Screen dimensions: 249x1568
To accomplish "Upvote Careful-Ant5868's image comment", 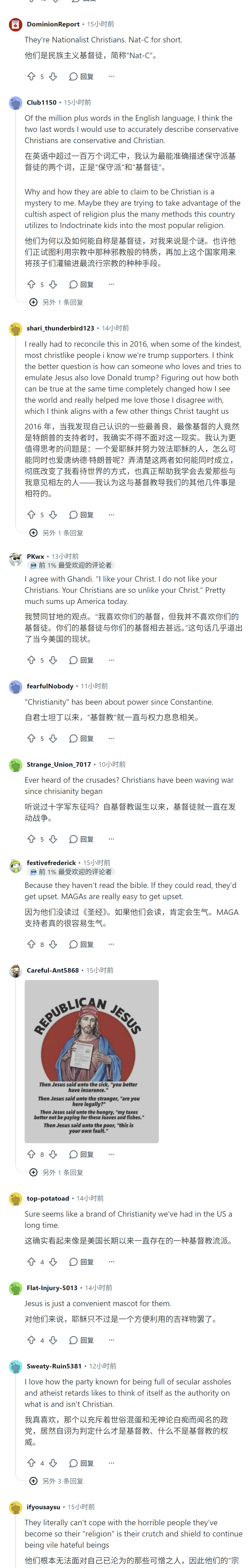I will coord(31,1155).
